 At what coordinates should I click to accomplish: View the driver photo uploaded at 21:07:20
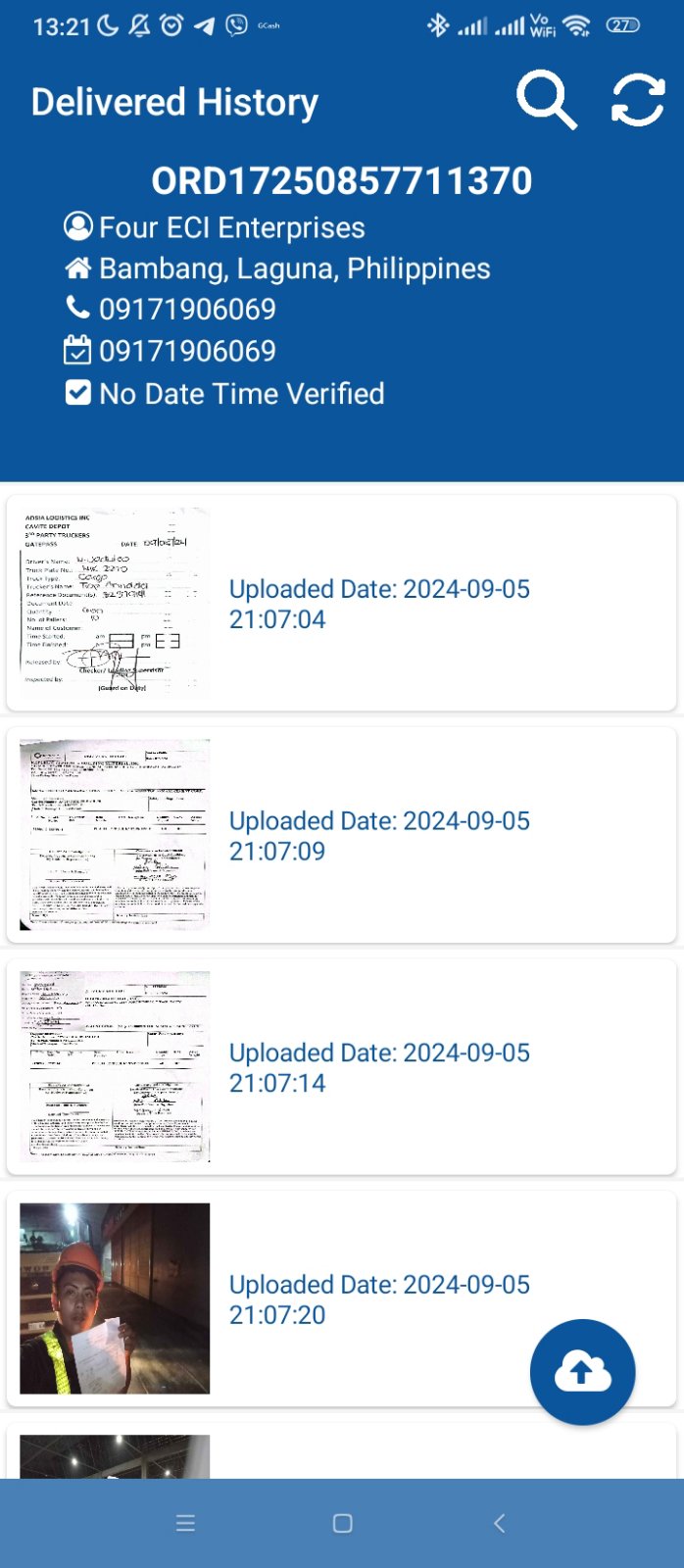pyautogui.click(x=115, y=1298)
